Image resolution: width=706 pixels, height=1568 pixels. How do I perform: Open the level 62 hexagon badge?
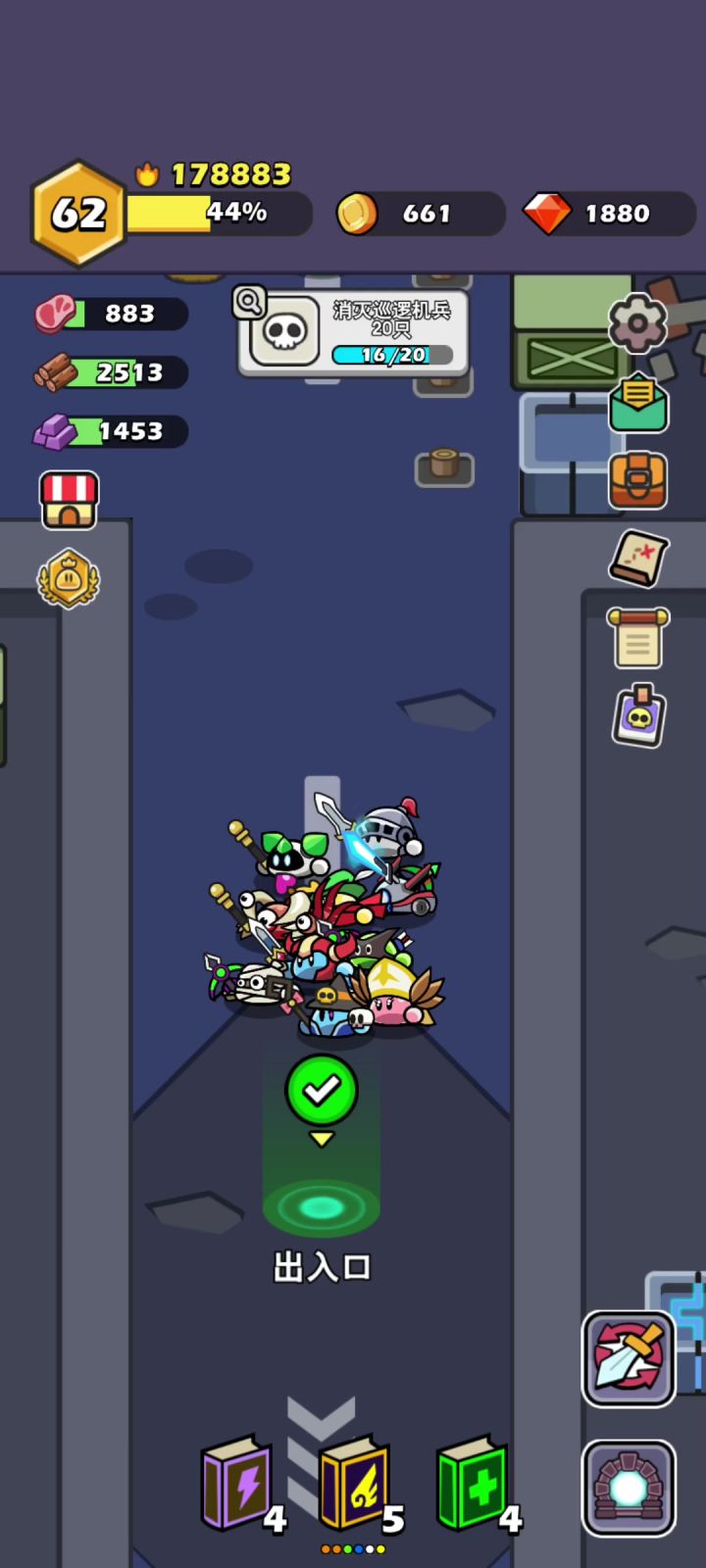pyautogui.click(x=78, y=213)
